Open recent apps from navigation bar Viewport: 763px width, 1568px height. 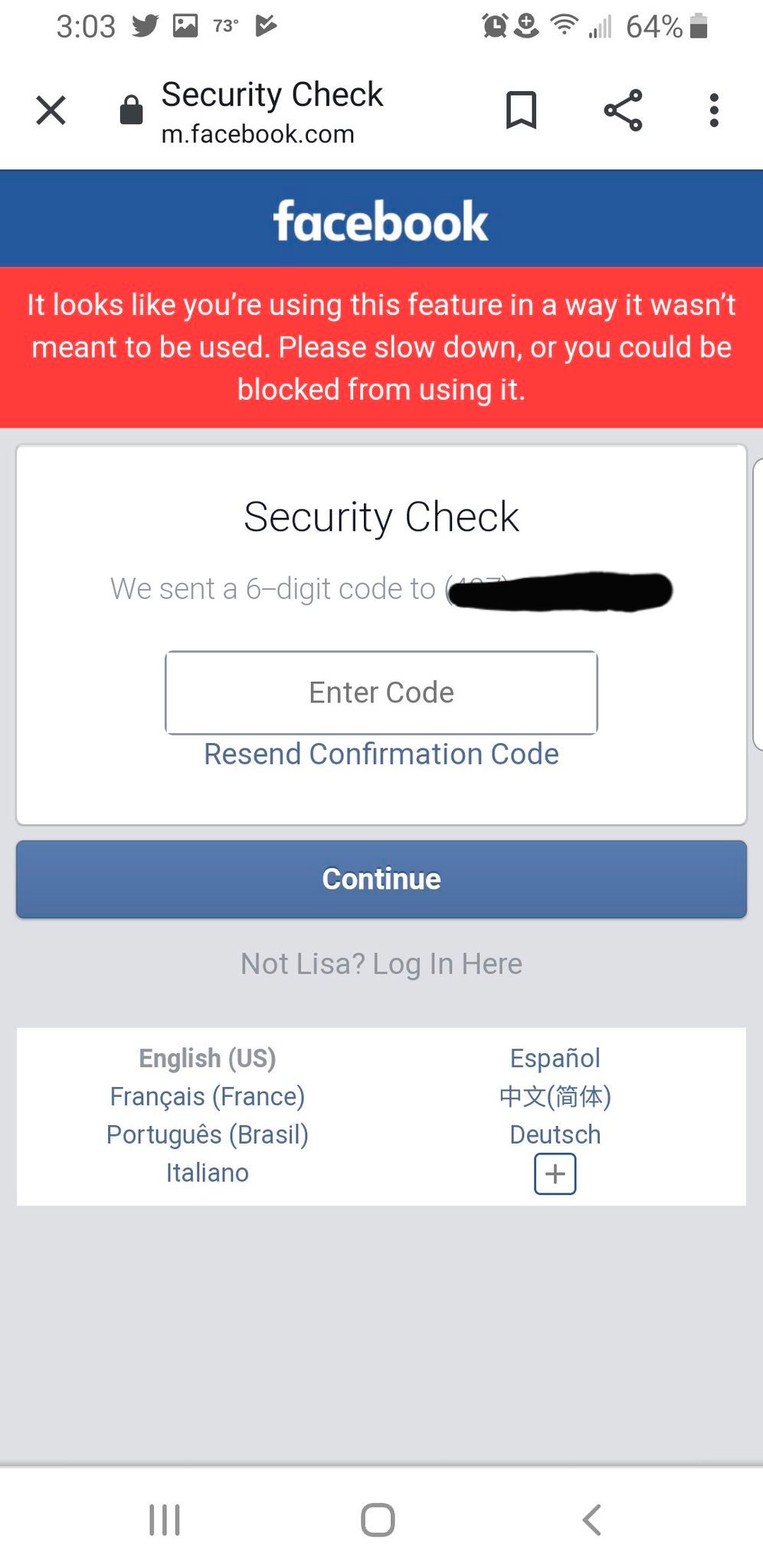pos(164,1520)
